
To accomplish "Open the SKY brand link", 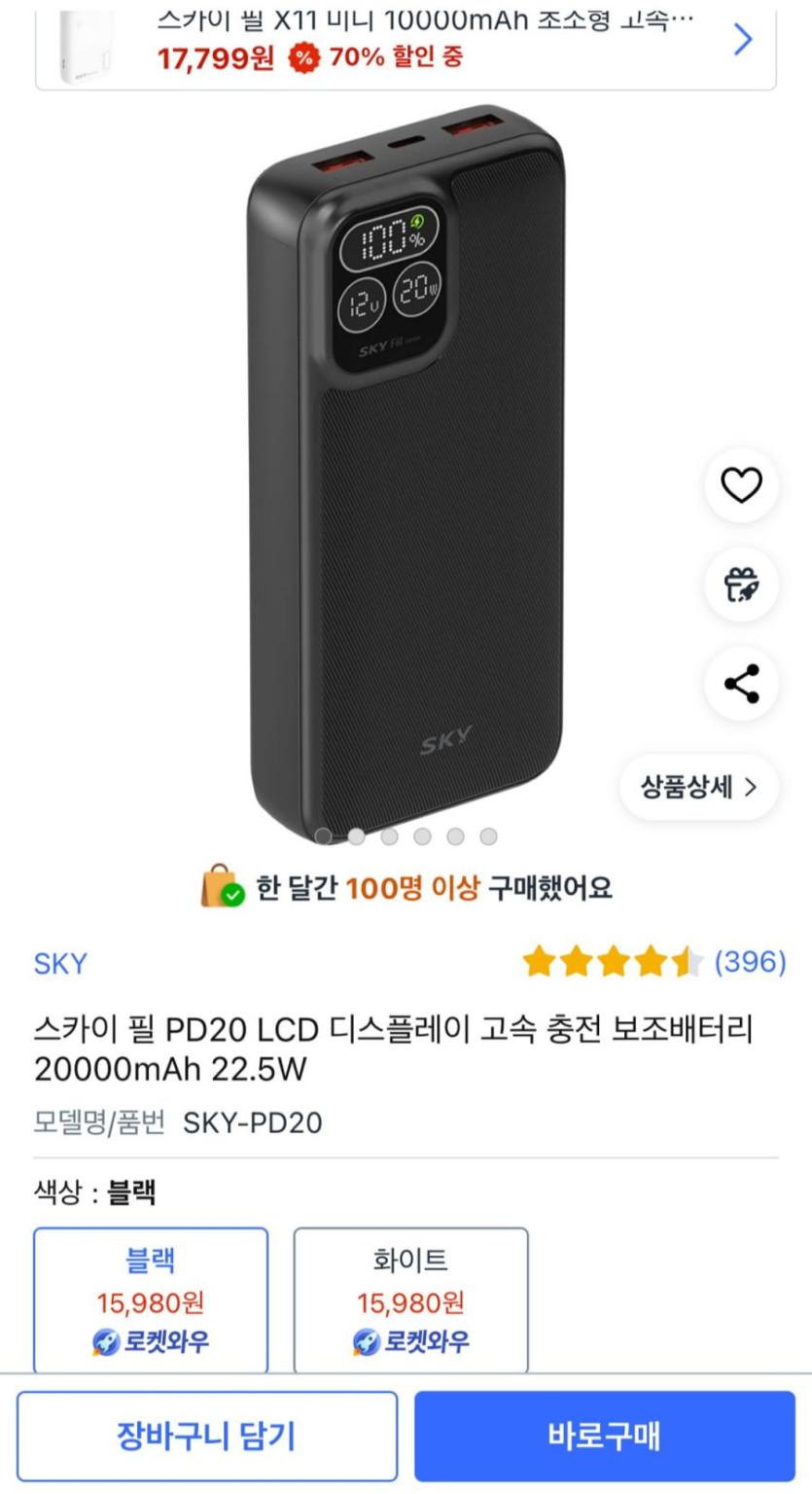I will pyautogui.click(x=60, y=964).
